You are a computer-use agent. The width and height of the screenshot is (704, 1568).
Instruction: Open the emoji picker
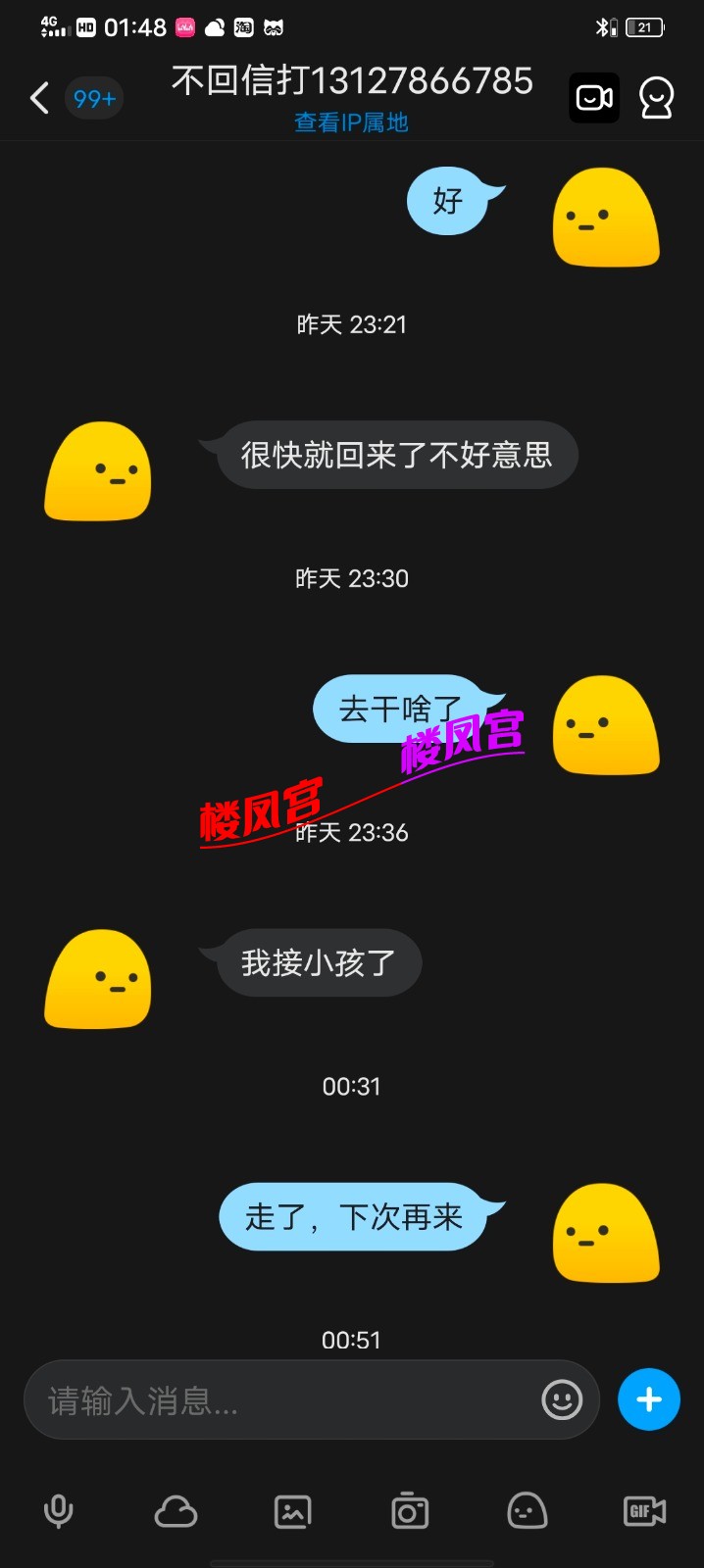562,1400
